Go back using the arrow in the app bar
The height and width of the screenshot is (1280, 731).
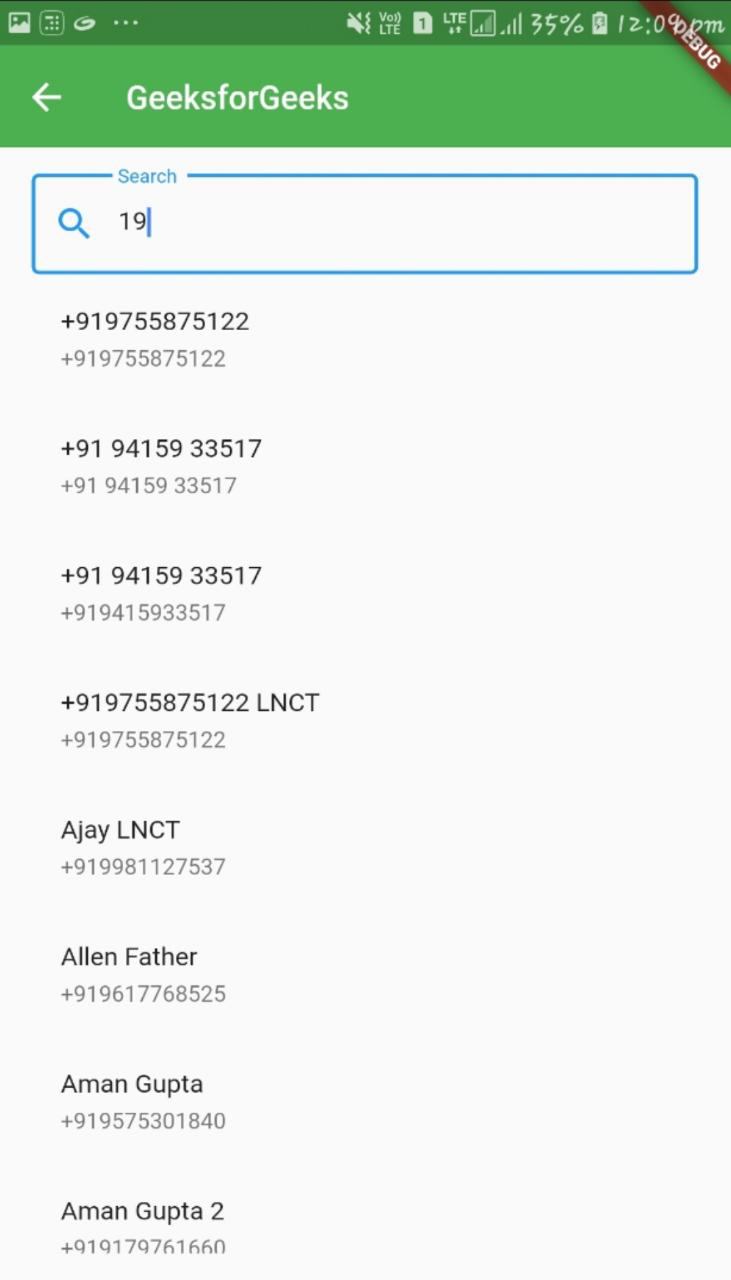tap(47, 97)
